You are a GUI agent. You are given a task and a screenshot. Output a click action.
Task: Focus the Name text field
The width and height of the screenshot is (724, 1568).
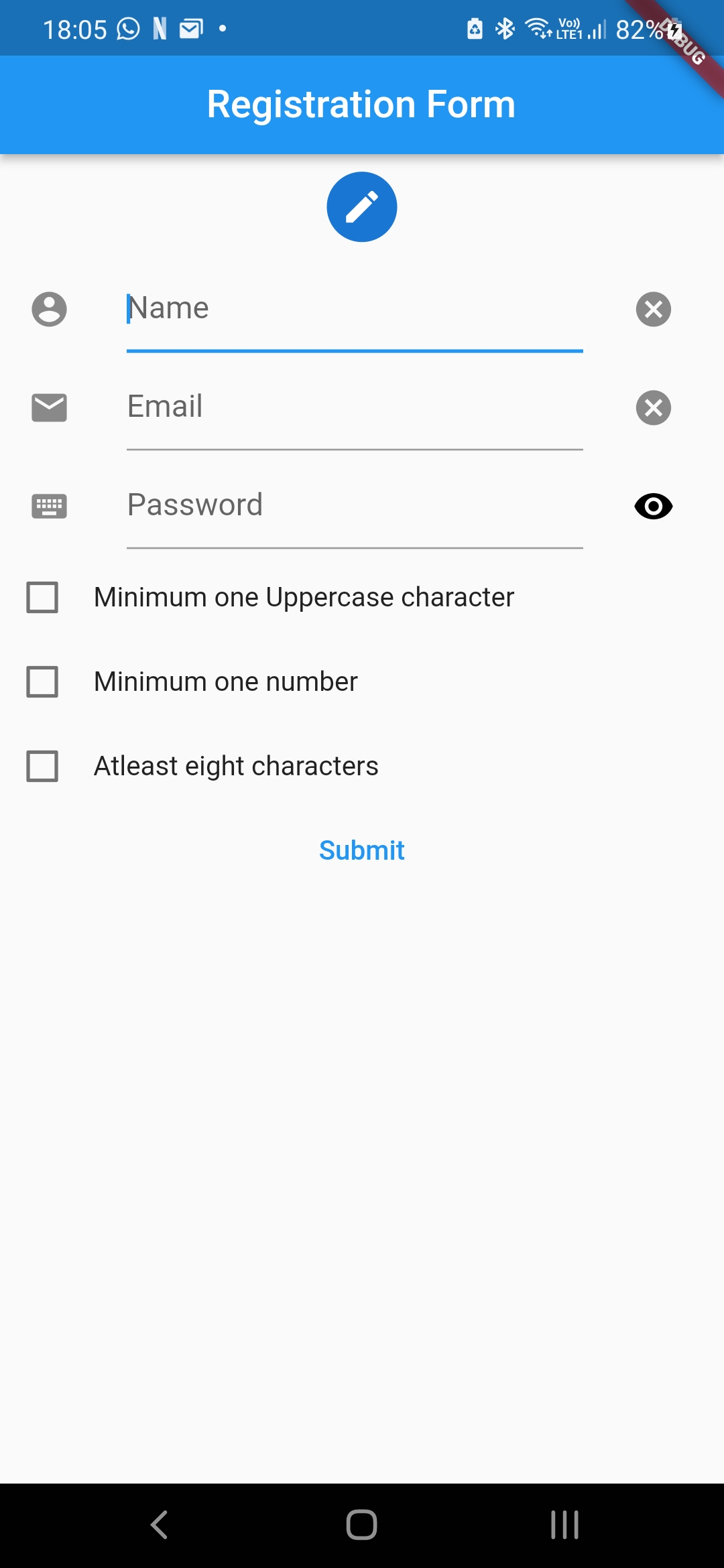(354, 309)
